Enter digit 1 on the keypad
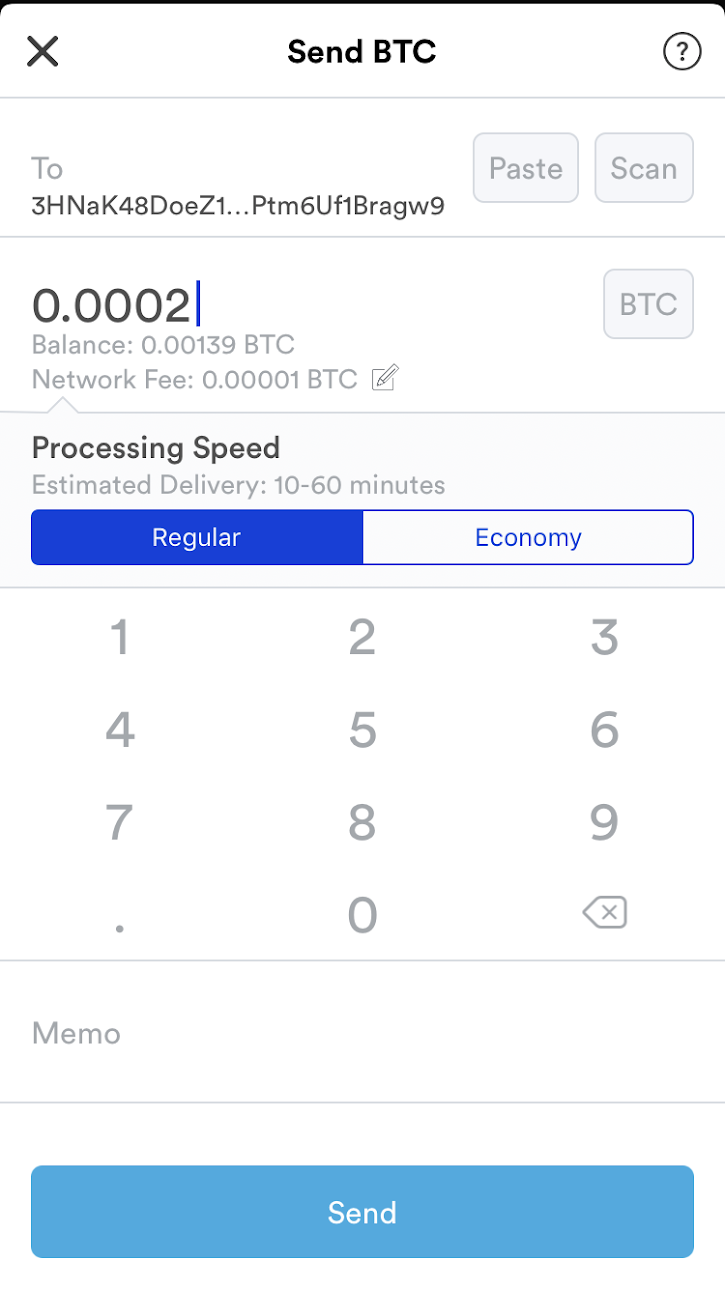Screen dimensions: 725x1289 coord(120,638)
